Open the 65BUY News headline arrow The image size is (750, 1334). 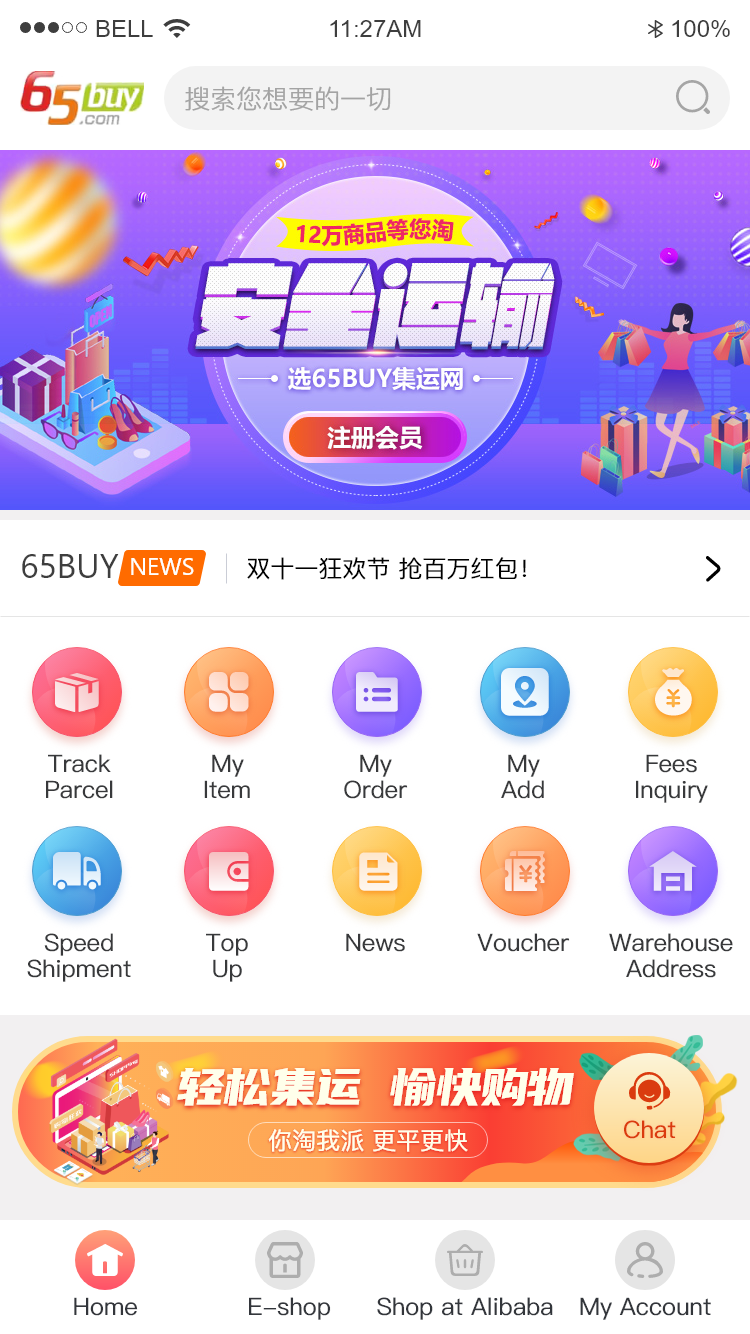[x=712, y=569]
